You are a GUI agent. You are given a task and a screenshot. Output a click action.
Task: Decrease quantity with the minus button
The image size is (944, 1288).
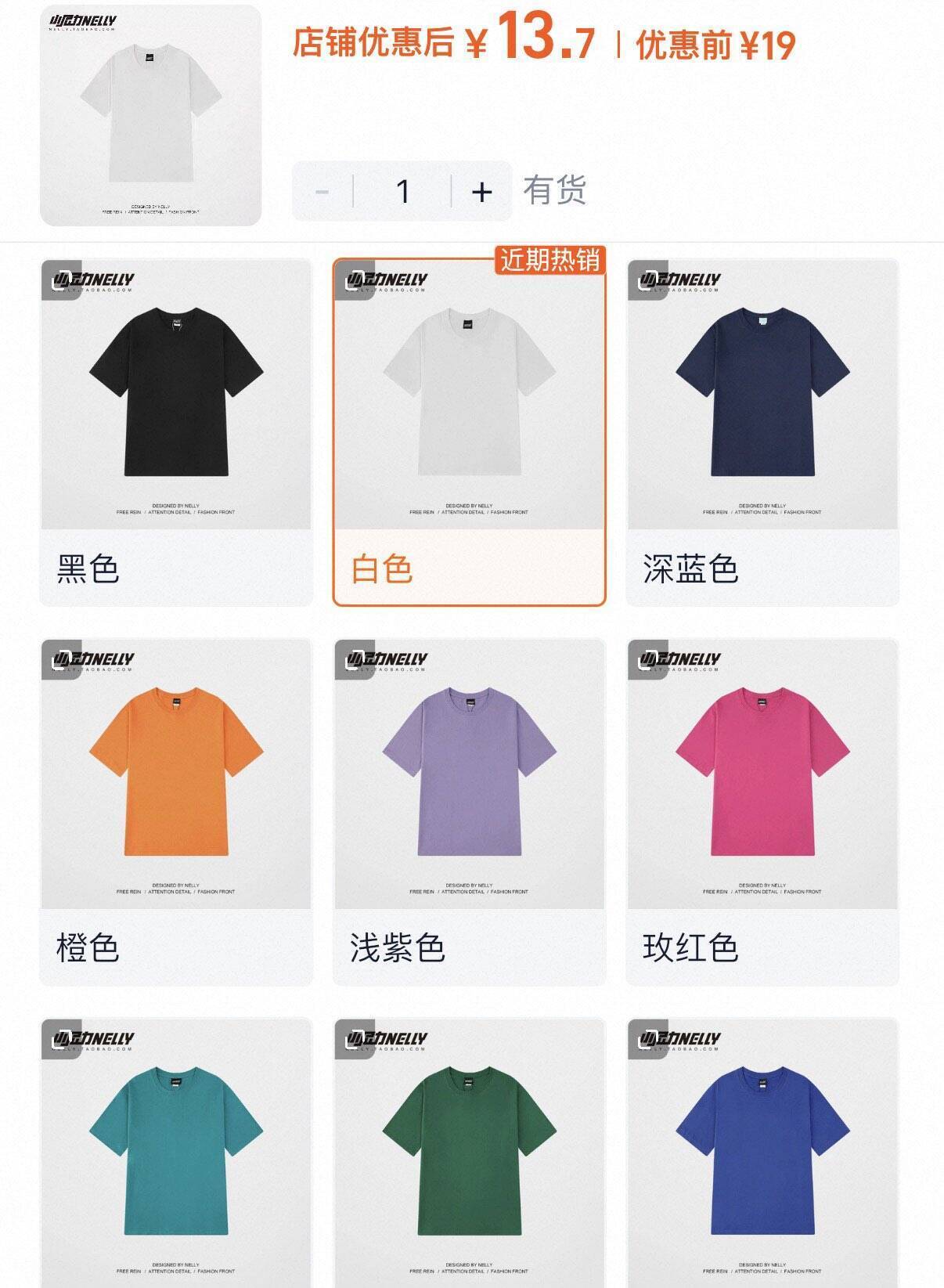click(x=322, y=191)
